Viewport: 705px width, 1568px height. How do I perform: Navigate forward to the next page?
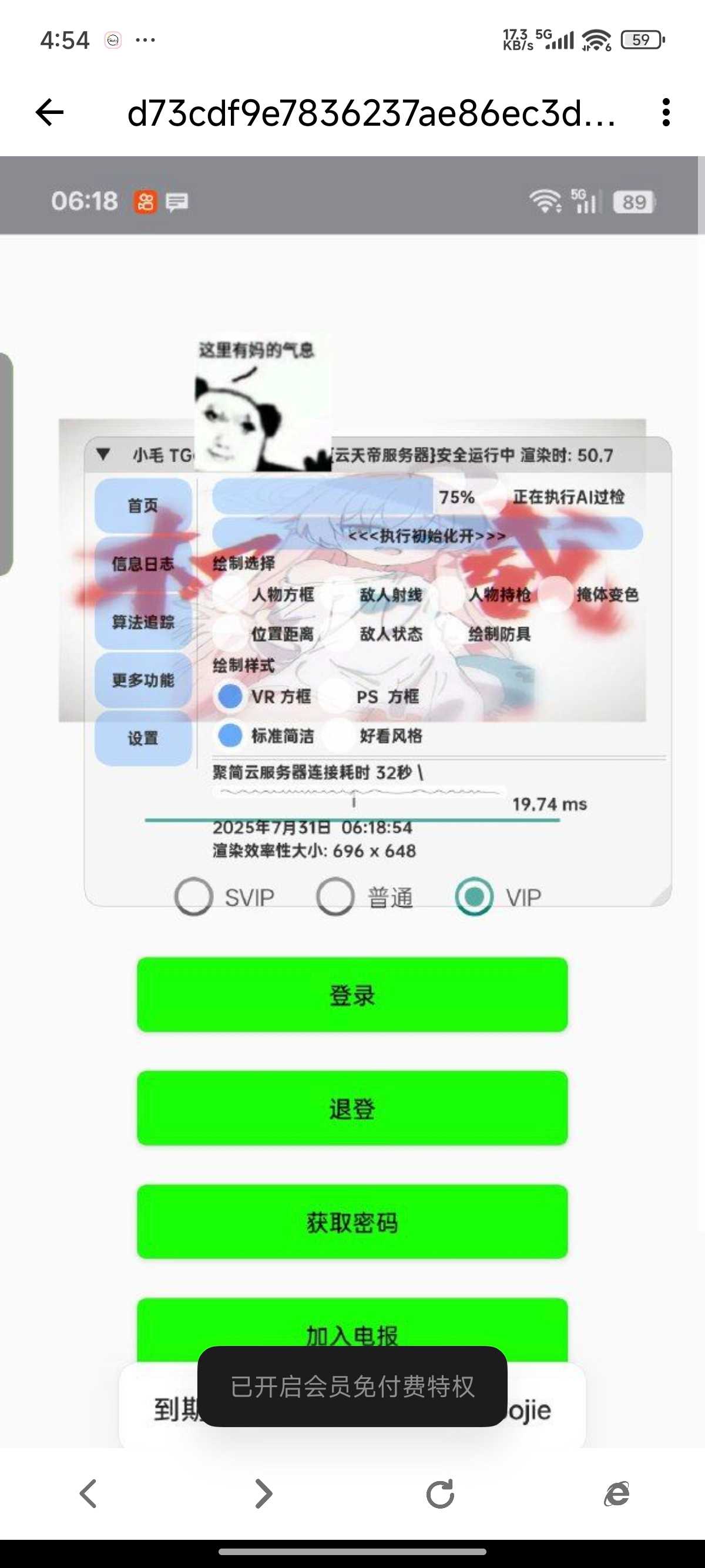tap(264, 1493)
